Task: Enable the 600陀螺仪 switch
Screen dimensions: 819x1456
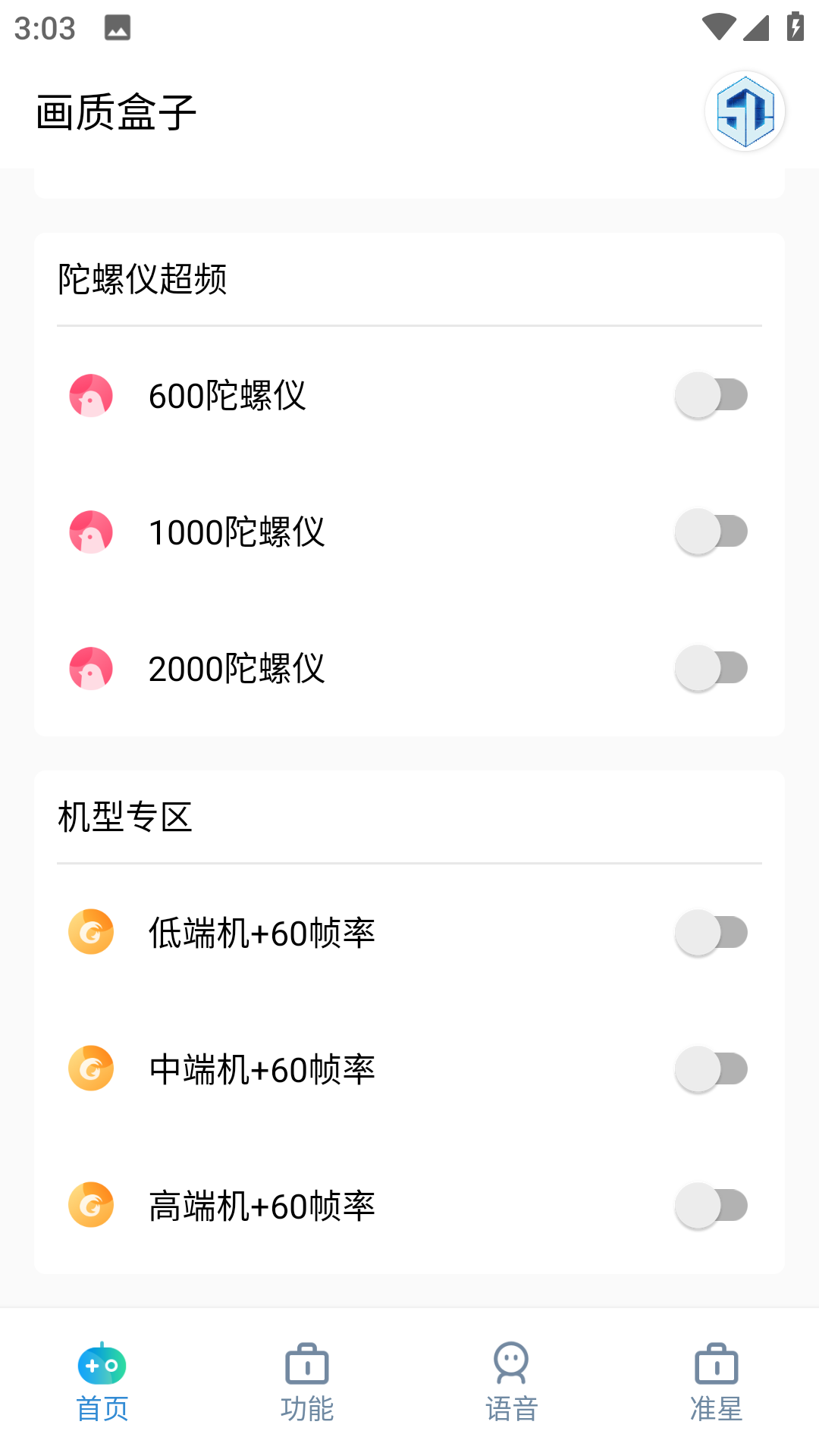Action: point(711,395)
